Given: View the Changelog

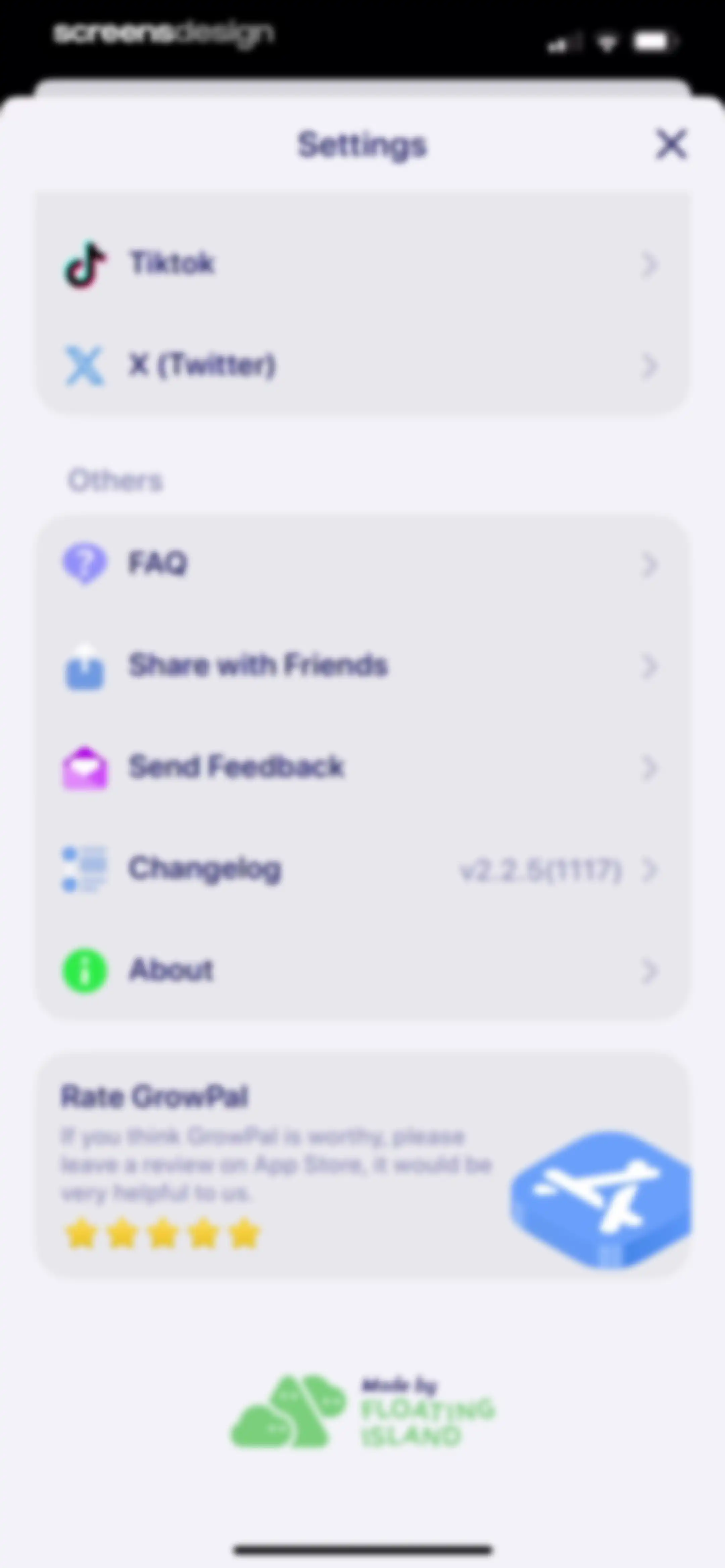Looking at the screenshot, I should point(363,869).
